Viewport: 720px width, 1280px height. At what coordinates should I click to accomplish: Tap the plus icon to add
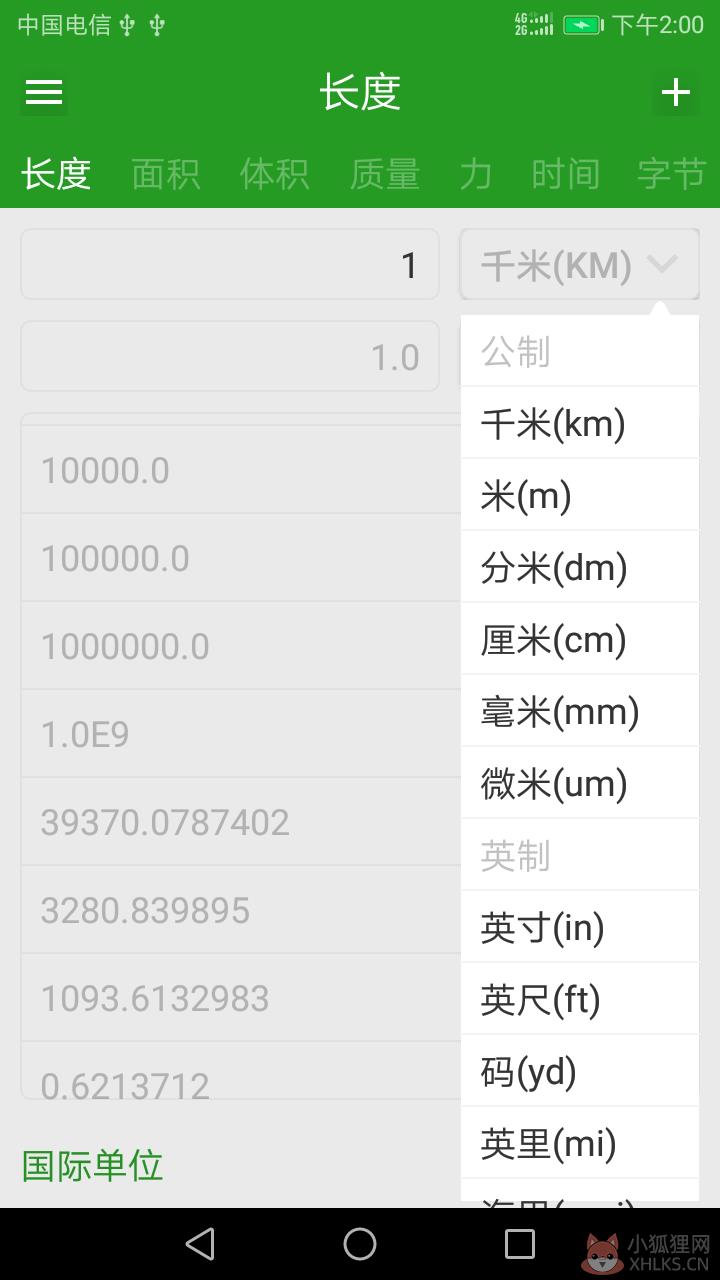coord(676,93)
